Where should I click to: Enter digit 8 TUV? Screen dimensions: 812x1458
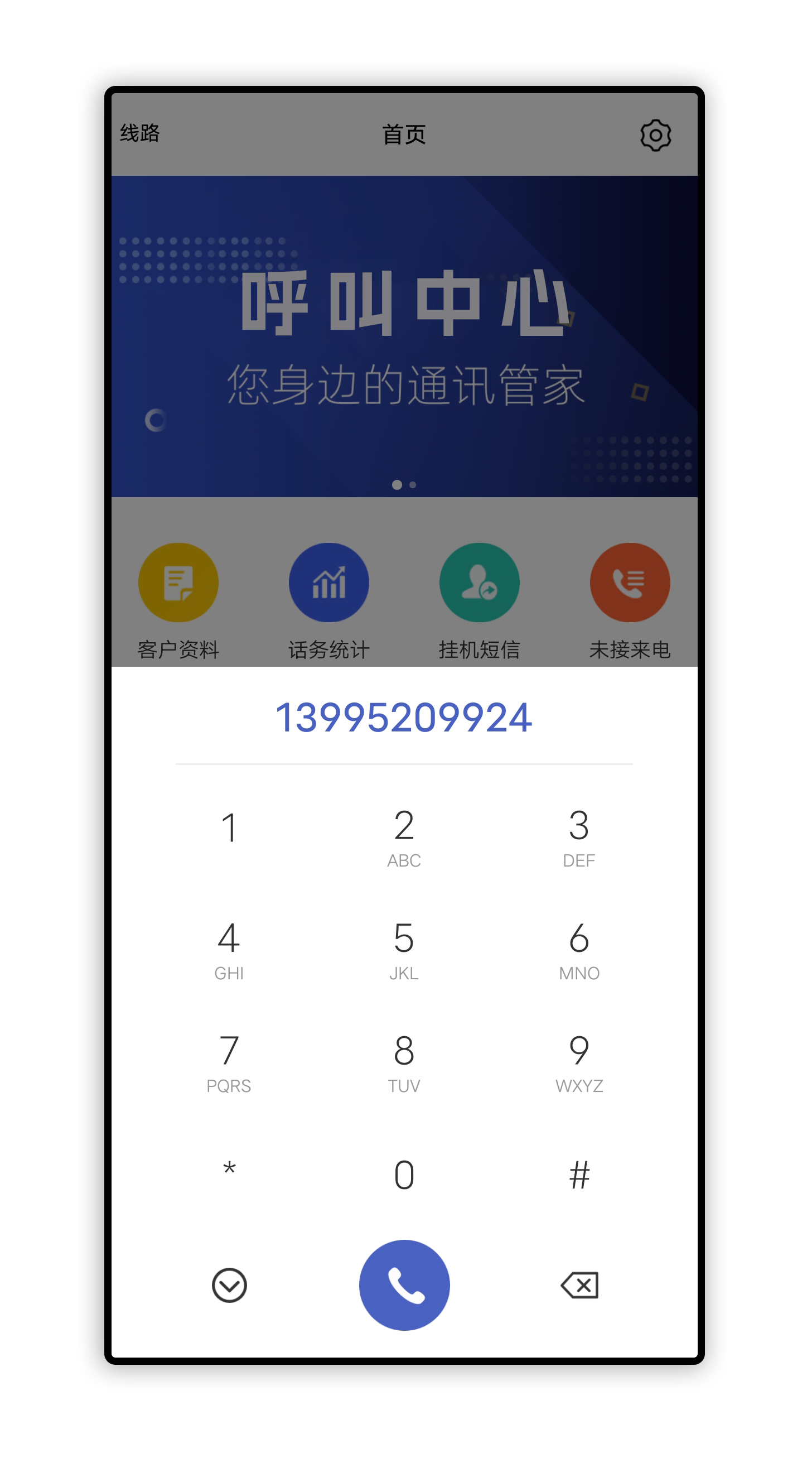(404, 1062)
